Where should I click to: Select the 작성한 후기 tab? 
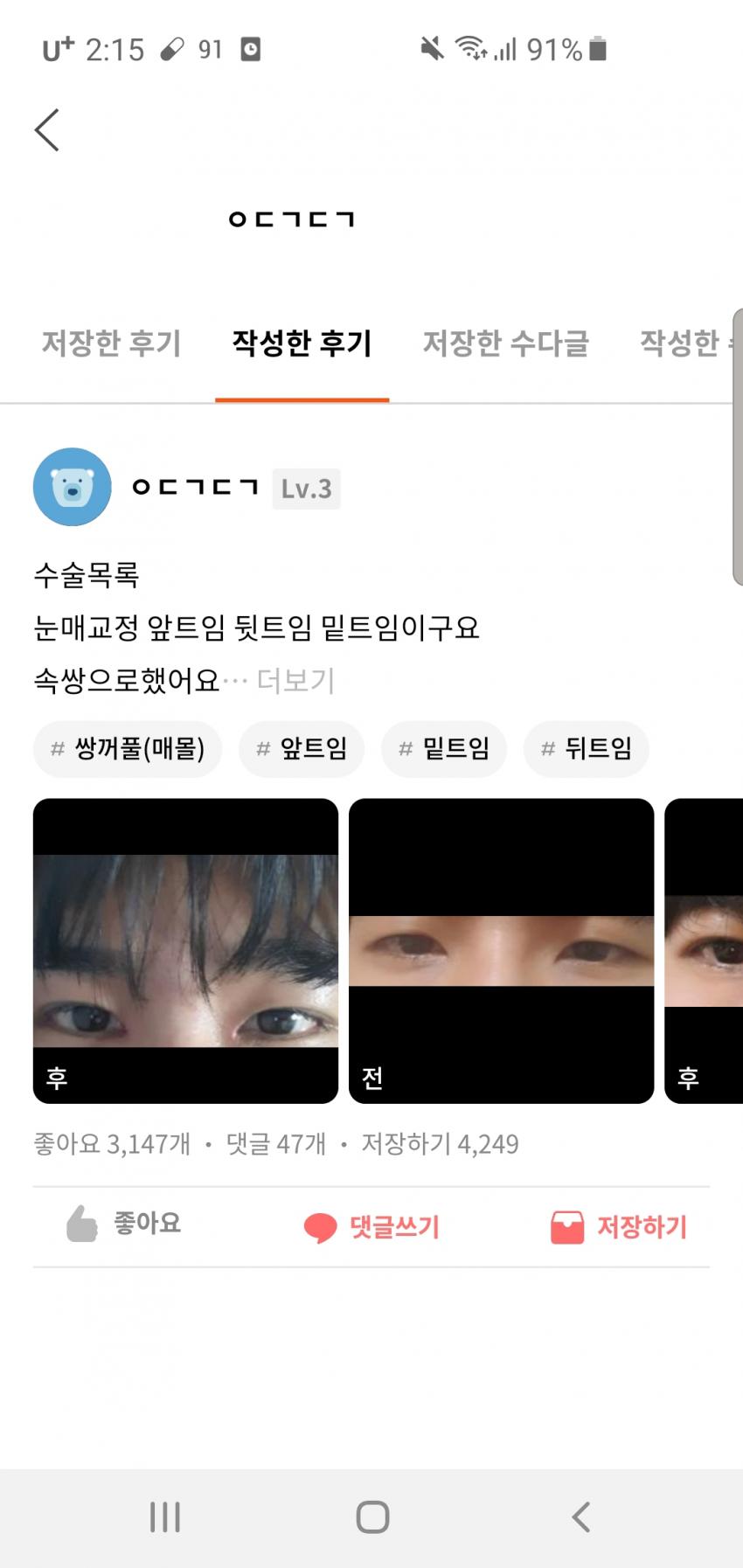302,343
